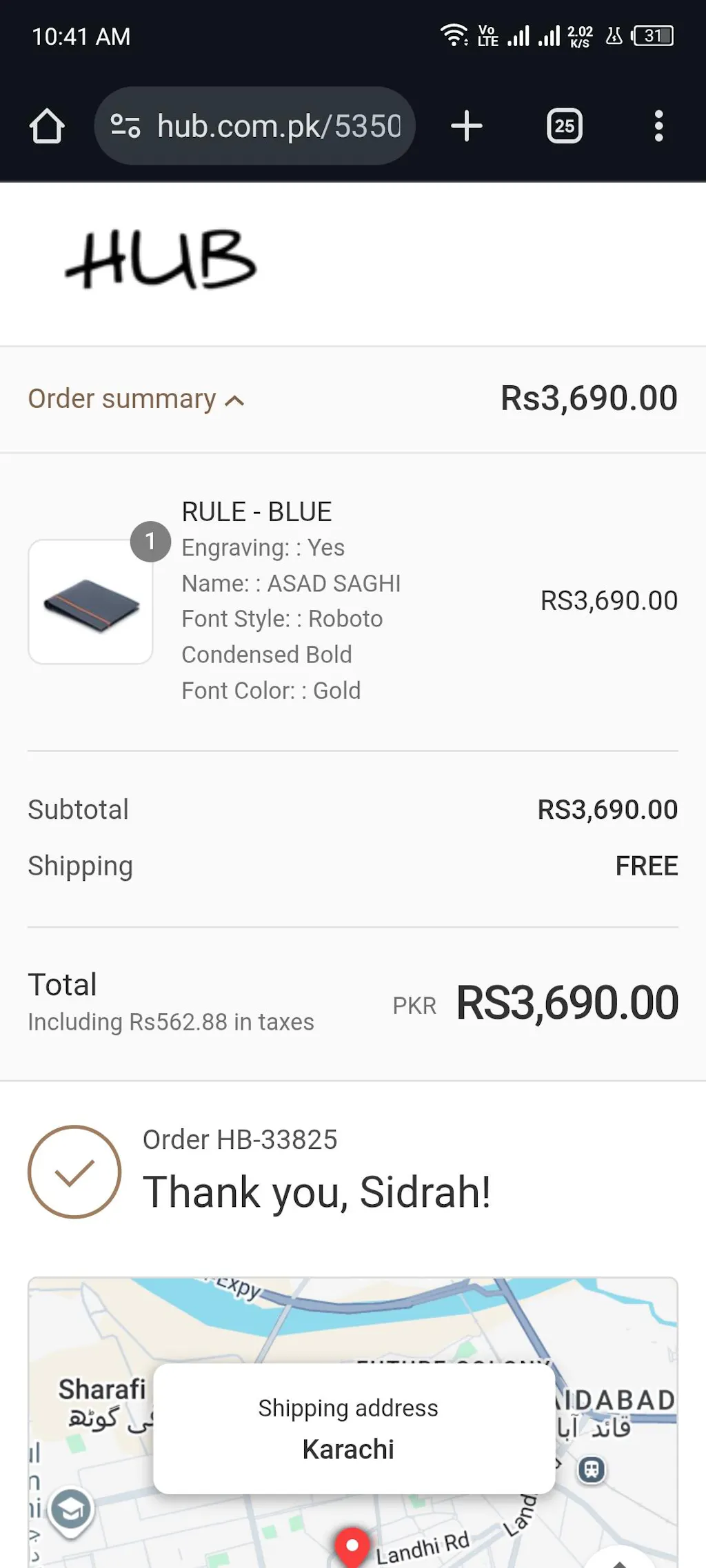Open the tab switcher showing 25 tabs

coord(565,126)
